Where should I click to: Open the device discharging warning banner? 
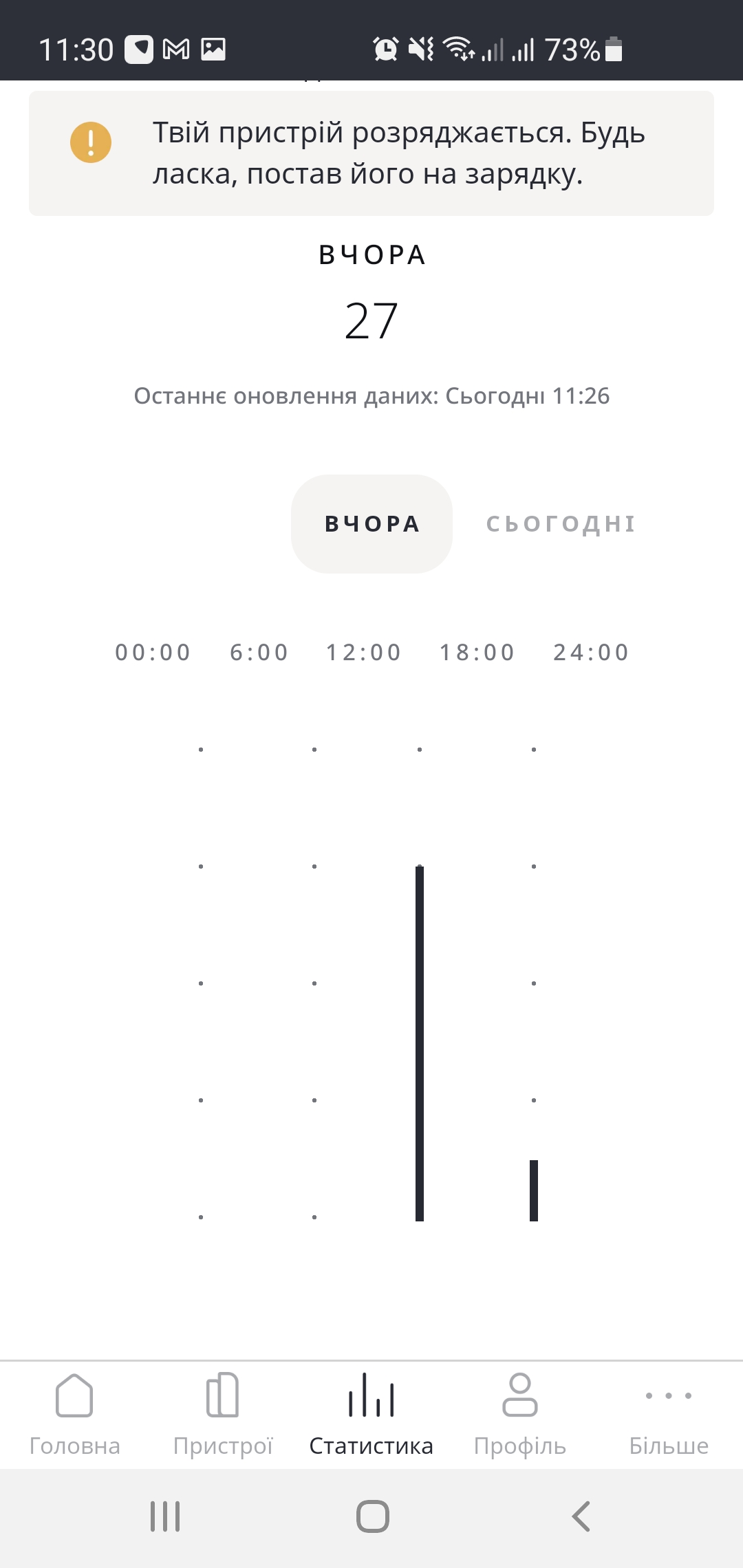point(371,153)
